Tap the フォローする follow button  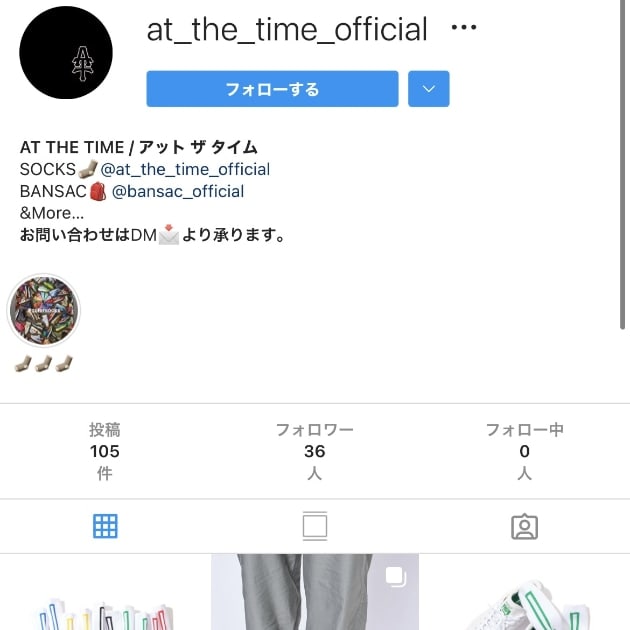(272, 89)
